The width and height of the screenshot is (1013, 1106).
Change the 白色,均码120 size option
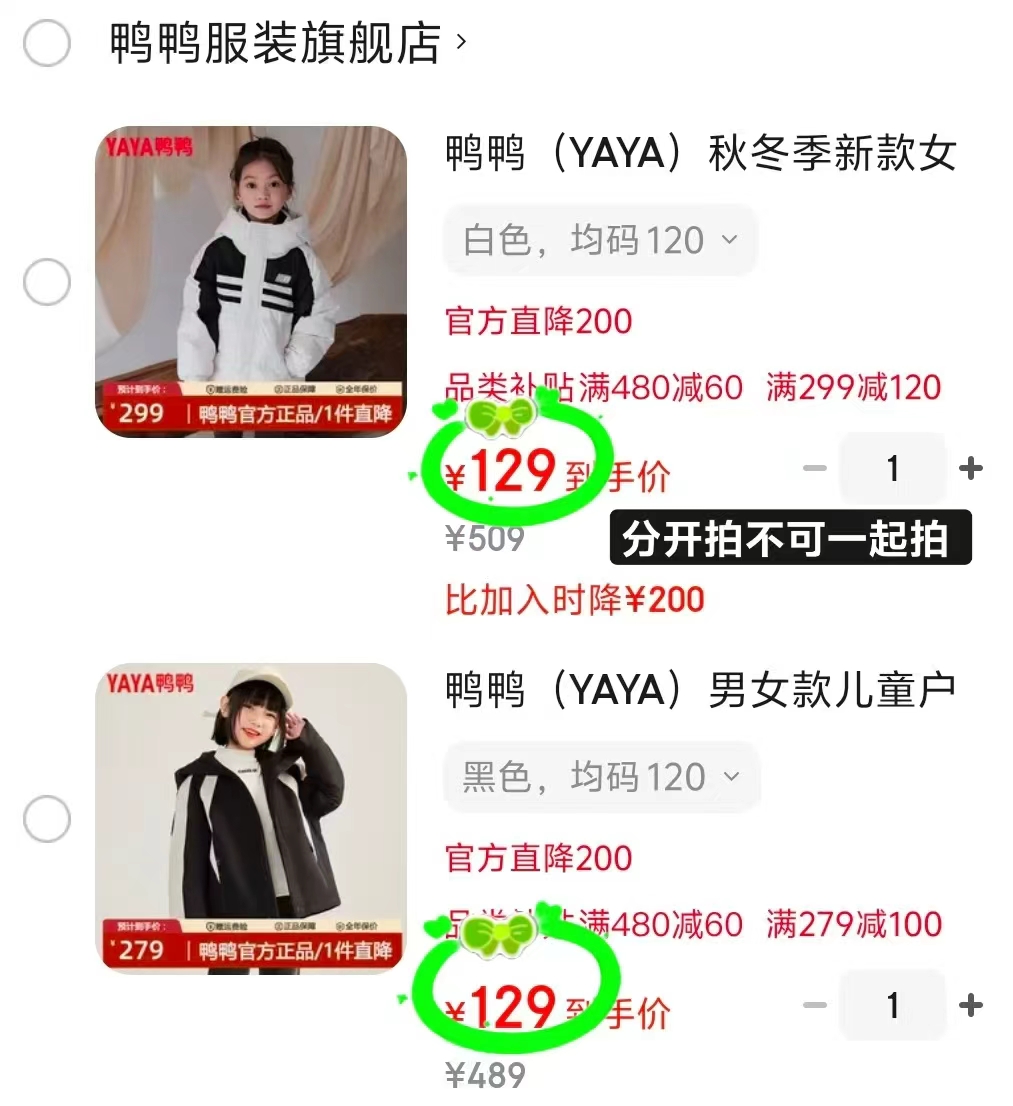coord(600,241)
